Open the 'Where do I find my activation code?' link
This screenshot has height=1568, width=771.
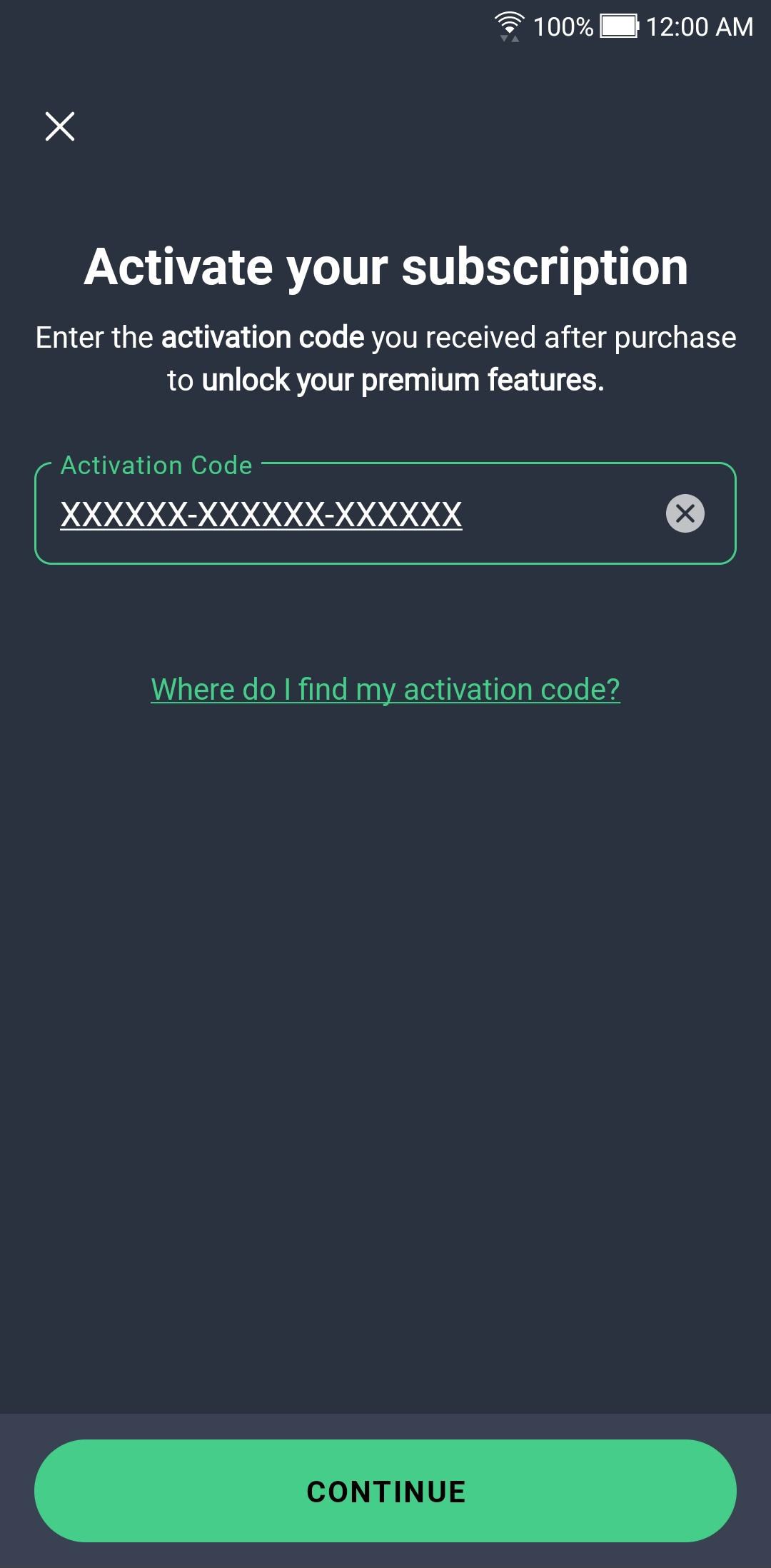click(x=385, y=690)
